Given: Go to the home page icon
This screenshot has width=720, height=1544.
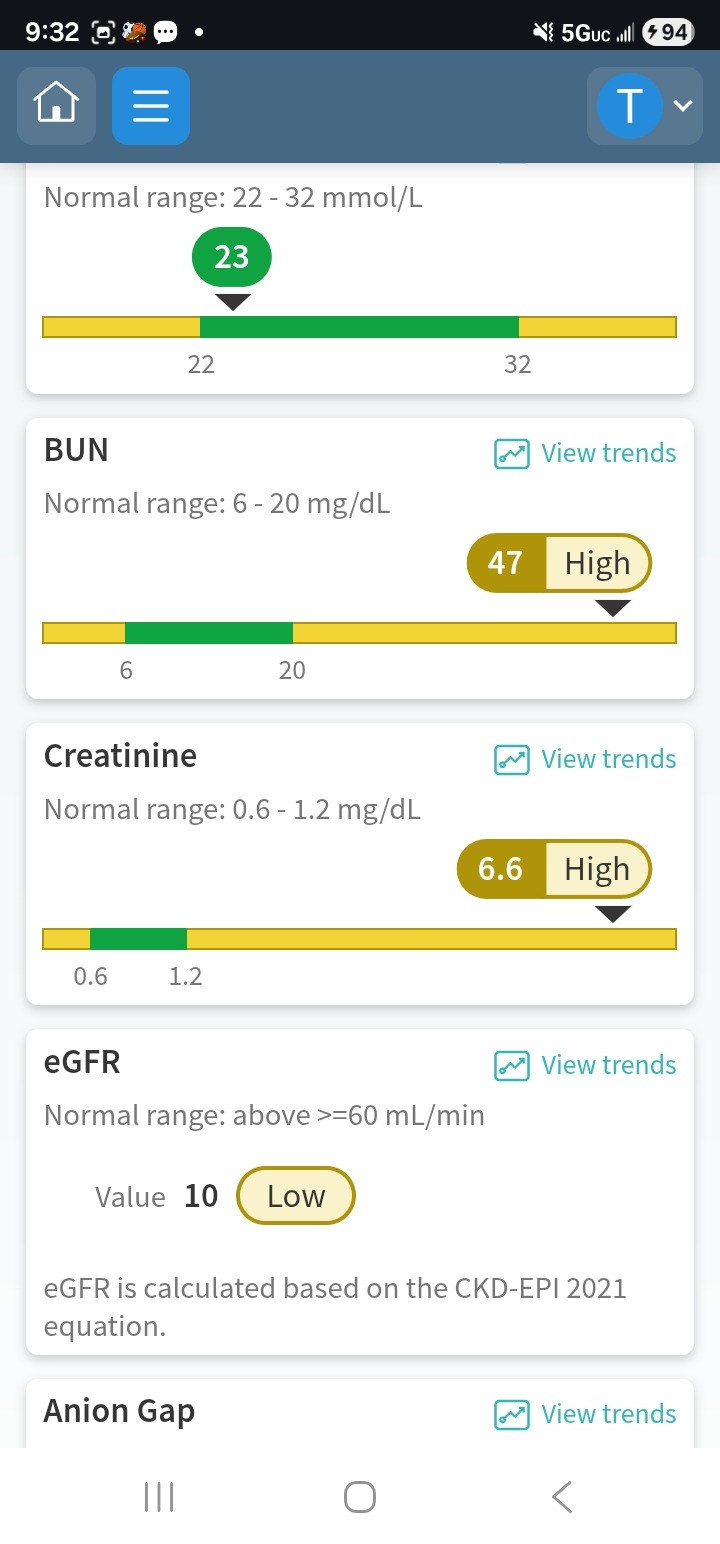Looking at the screenshot, I should [x=56, y=105].
